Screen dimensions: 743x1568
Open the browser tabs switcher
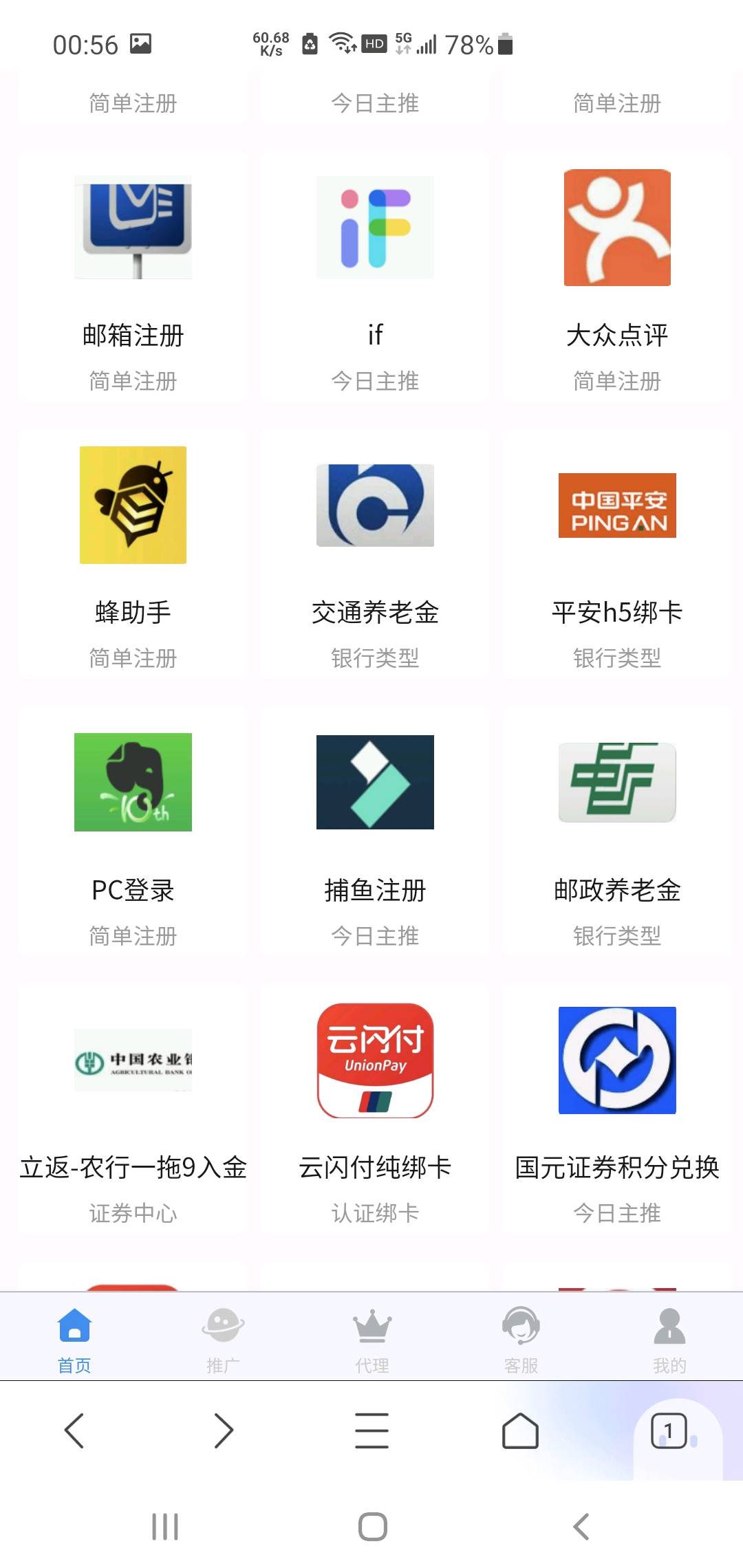pyautogui.click(x=669, y=1431)
